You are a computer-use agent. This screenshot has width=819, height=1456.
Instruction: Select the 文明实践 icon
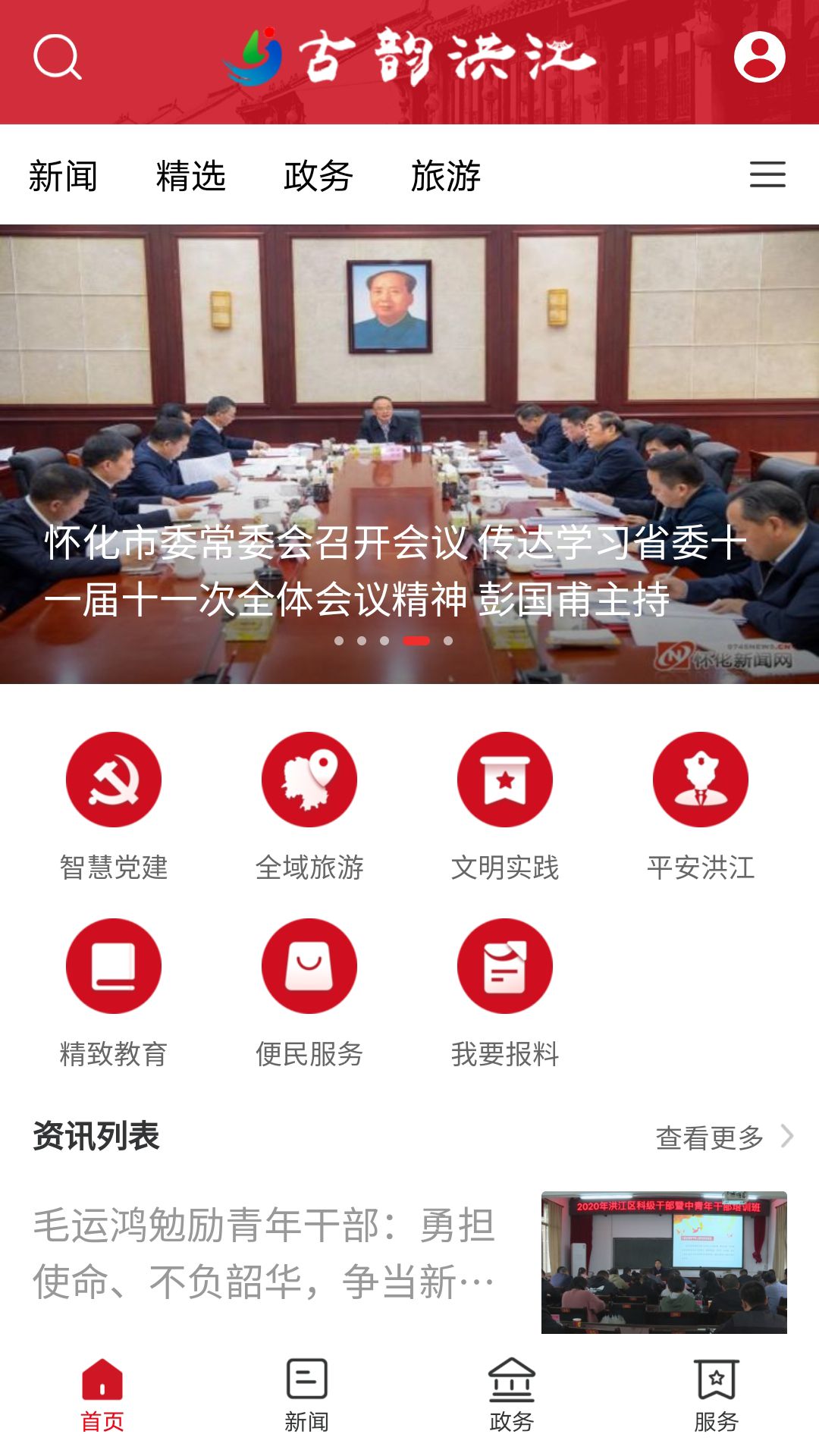coord(505,781)
